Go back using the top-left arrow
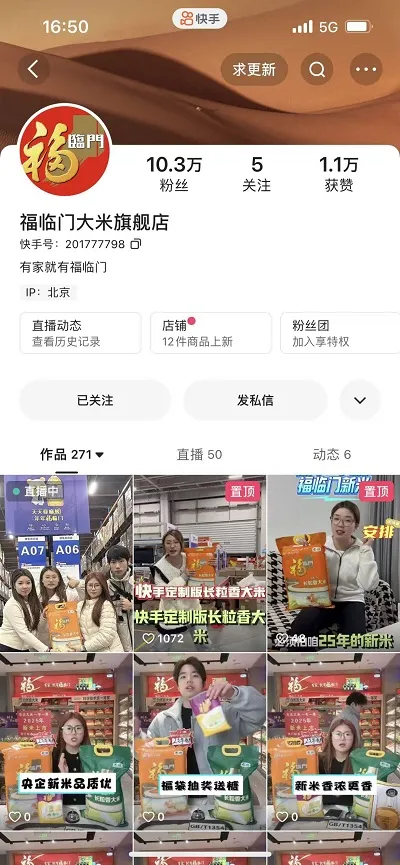This screenshot has width=400, height=865. pos(34,70)
